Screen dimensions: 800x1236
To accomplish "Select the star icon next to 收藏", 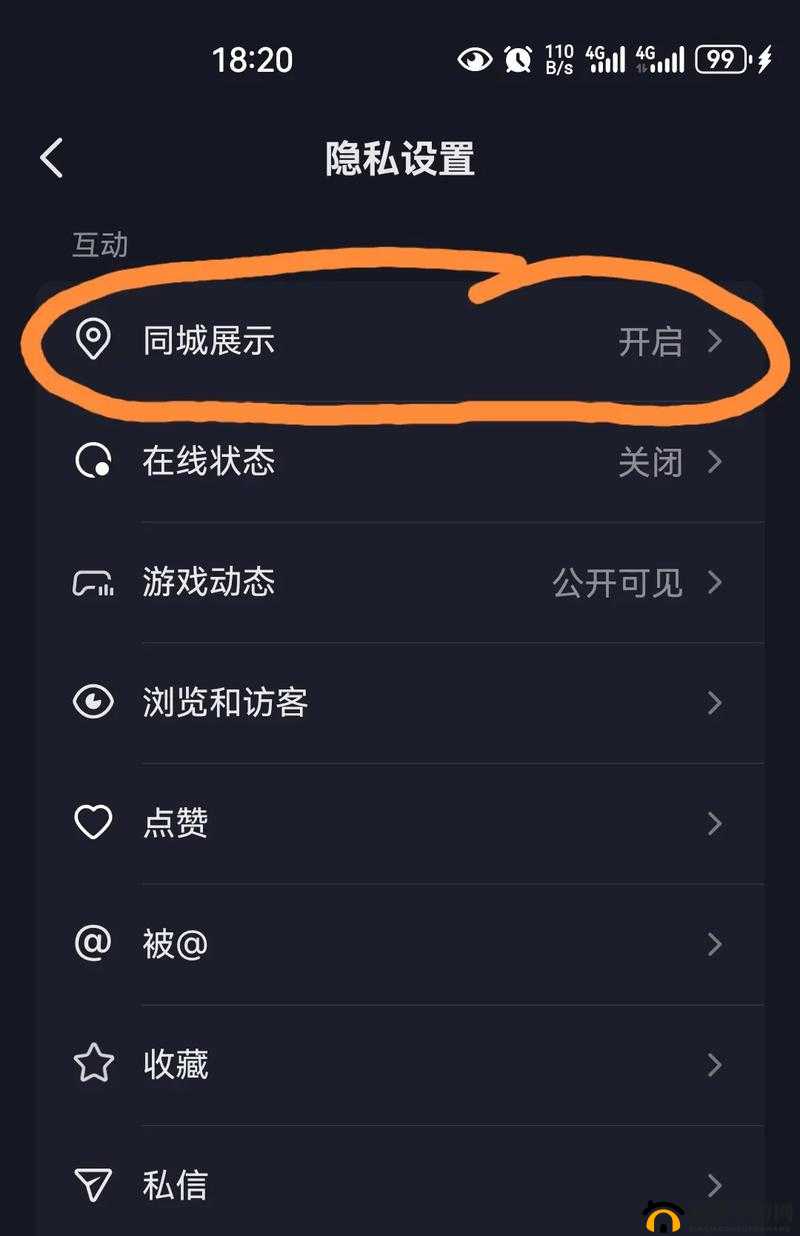I will coord(93,1063).
